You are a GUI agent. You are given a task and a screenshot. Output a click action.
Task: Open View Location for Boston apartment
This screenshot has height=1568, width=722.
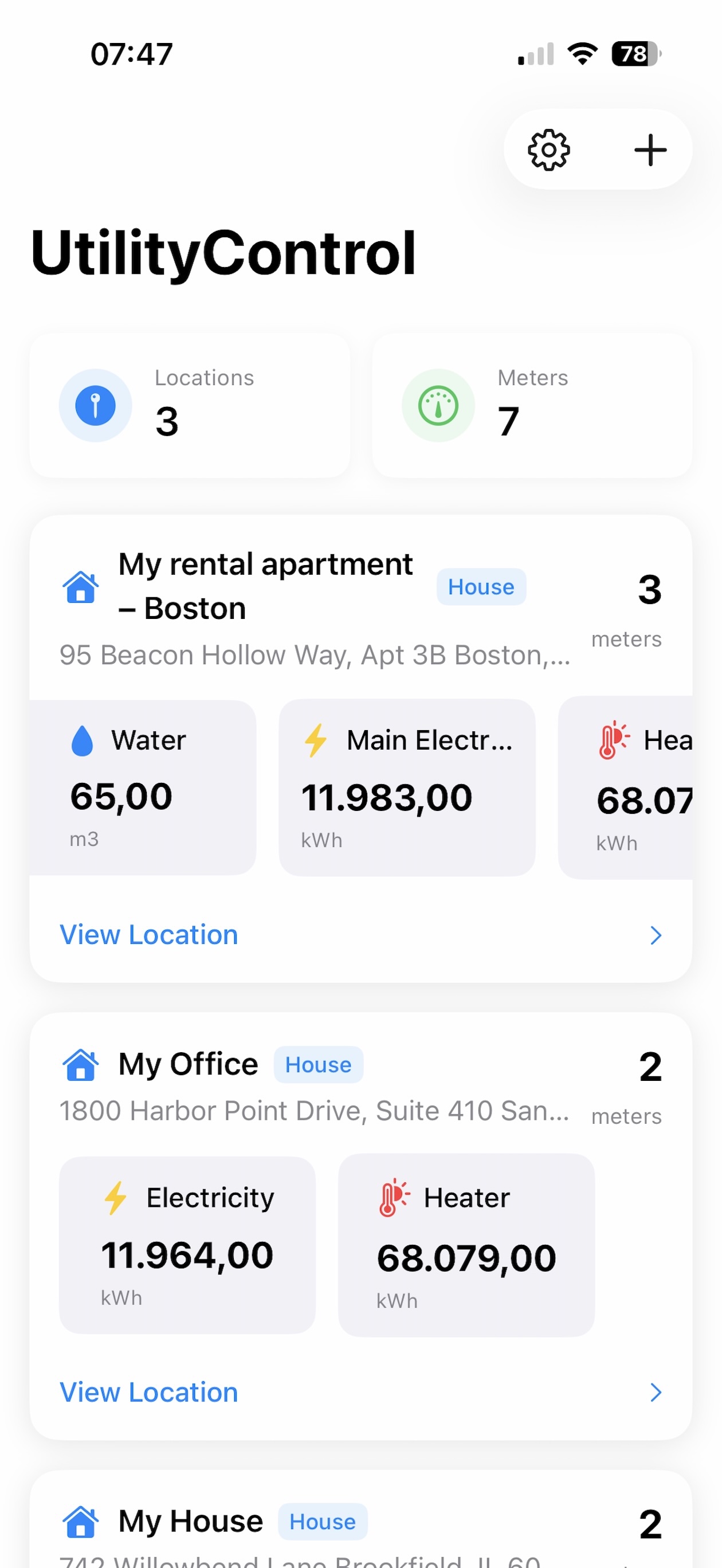coord(148,934)
